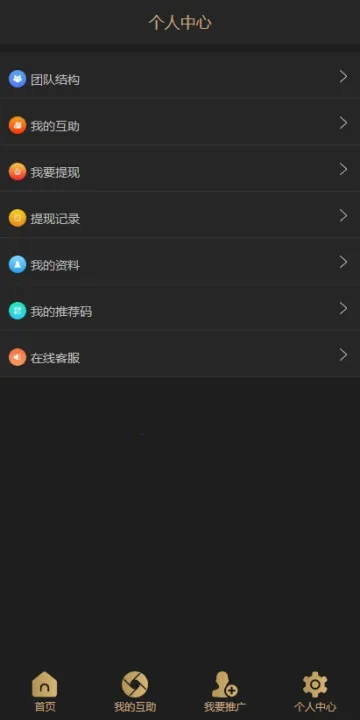Switch to the 我的互助 bottom tab

(135, 692)
